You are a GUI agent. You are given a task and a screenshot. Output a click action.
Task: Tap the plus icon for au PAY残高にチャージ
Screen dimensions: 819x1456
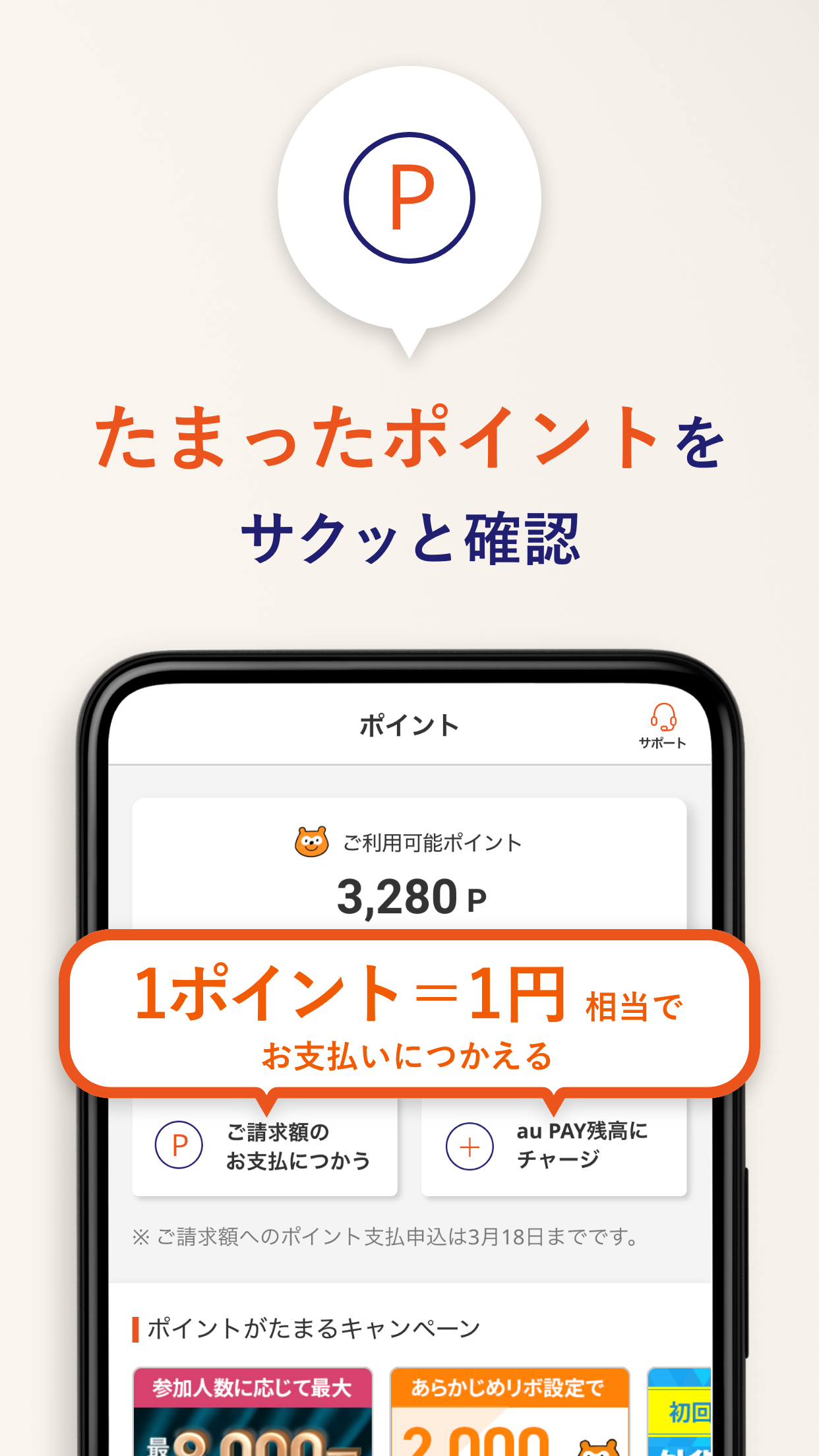point(470,1145)
